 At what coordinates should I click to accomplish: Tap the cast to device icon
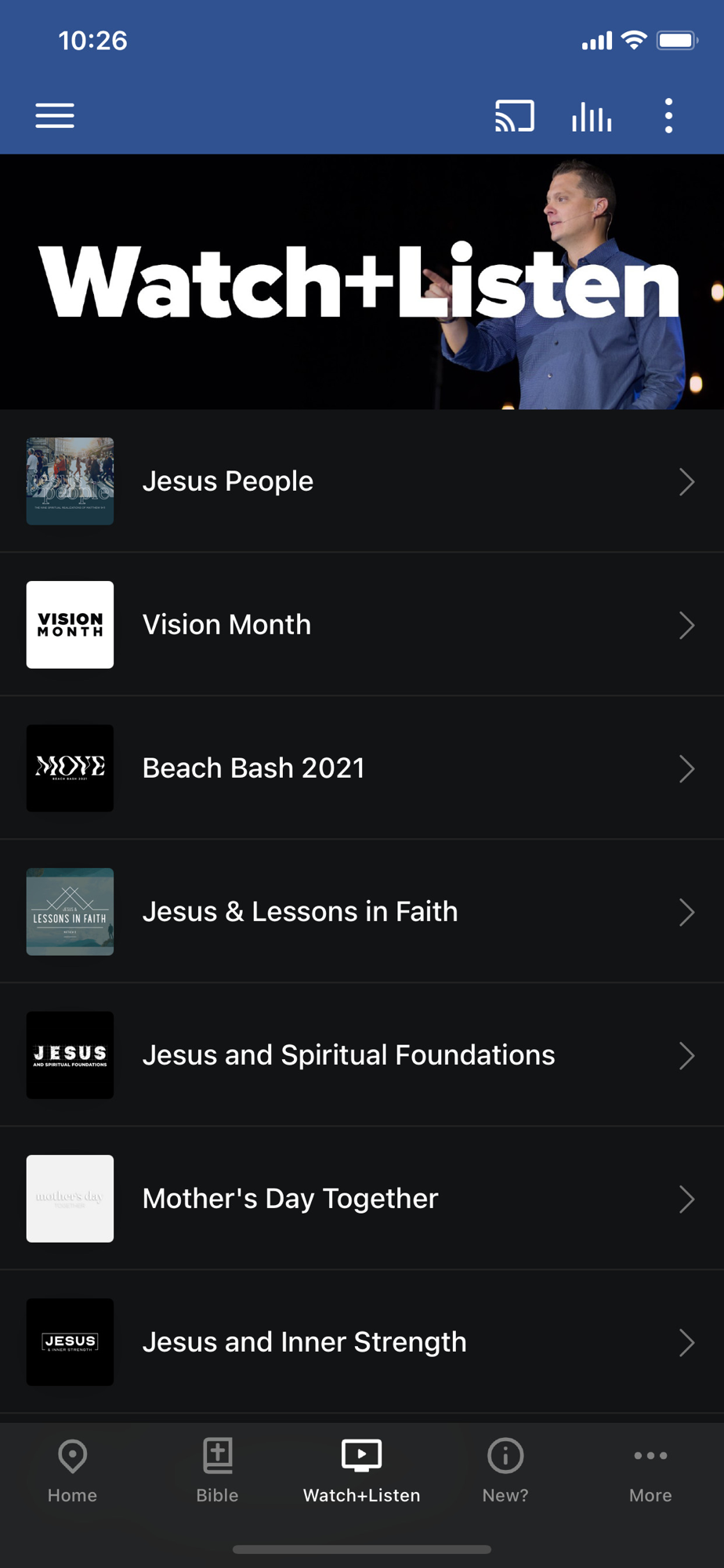click(x=514, y=116)
